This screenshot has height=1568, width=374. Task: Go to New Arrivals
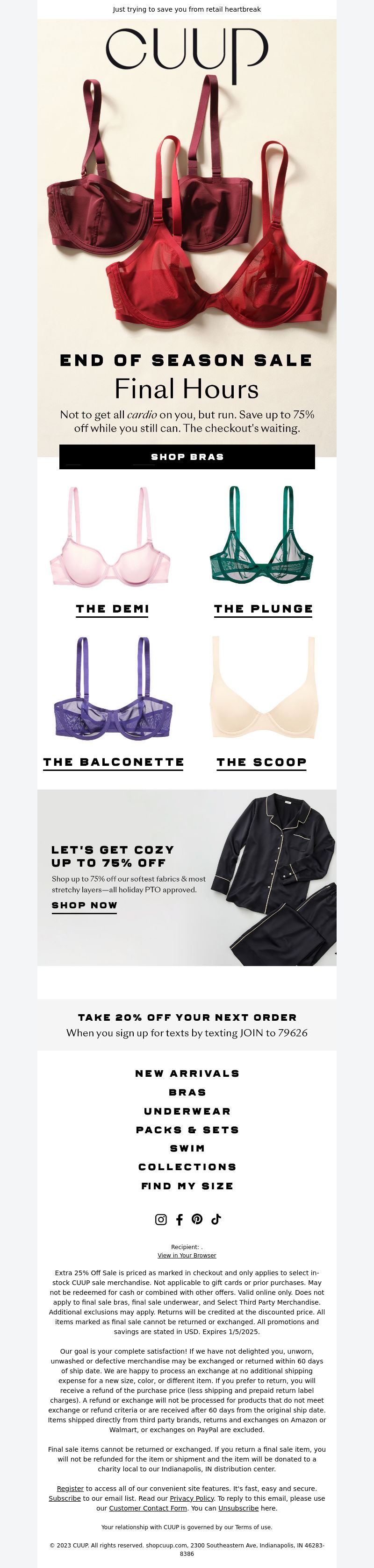187,1073
